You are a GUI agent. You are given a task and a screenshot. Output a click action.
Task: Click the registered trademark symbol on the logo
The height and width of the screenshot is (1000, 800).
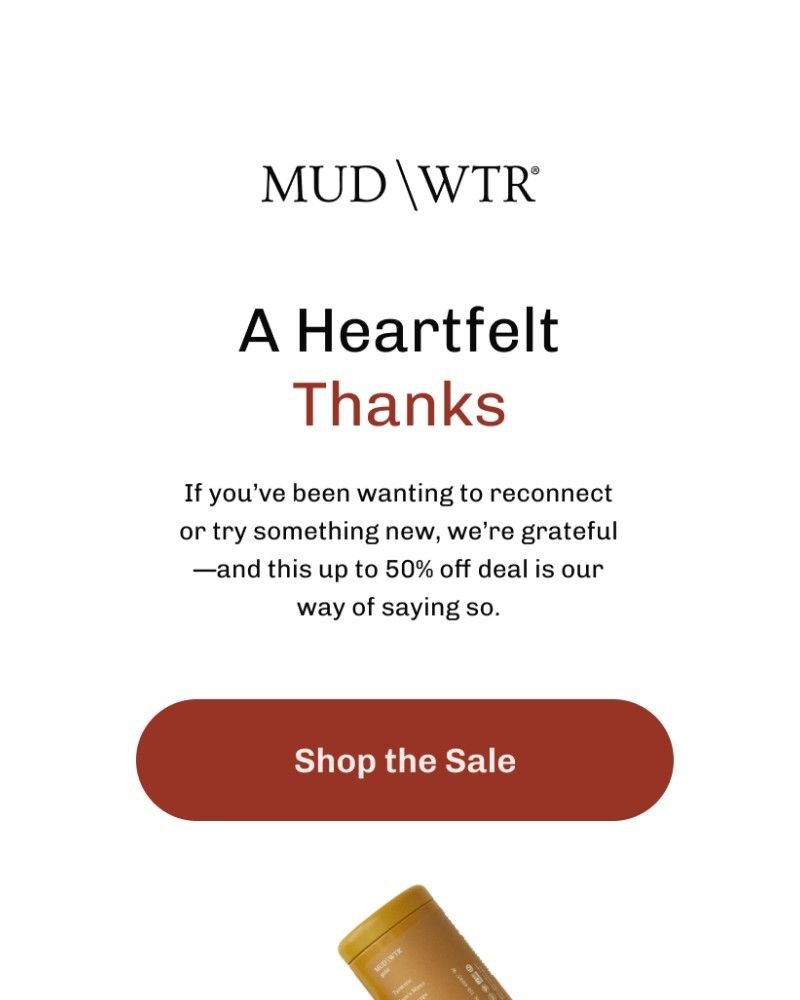pos(537,168)
